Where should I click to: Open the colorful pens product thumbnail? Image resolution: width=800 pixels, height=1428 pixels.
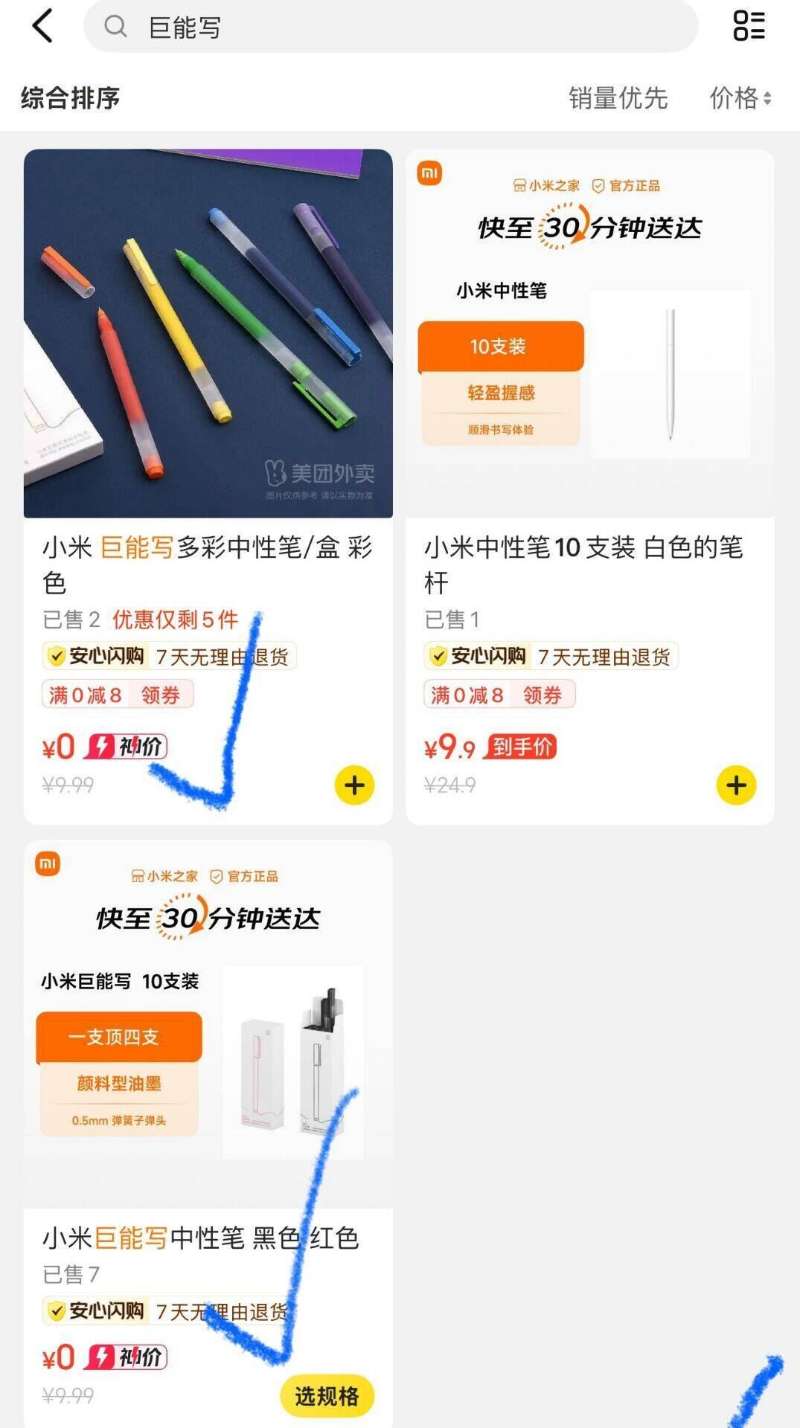tap(207, 332)
